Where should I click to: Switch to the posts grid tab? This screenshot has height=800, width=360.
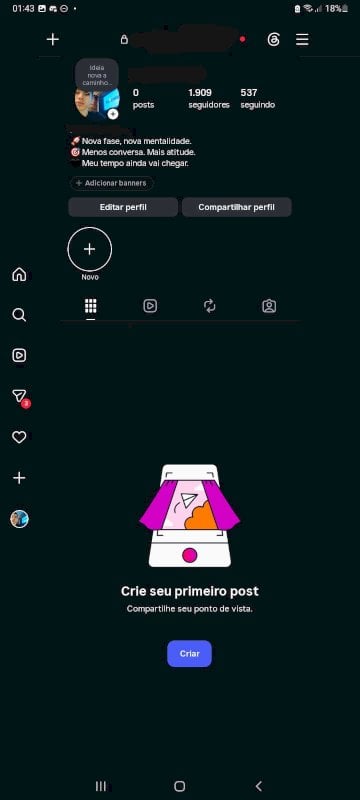[90, 306]
